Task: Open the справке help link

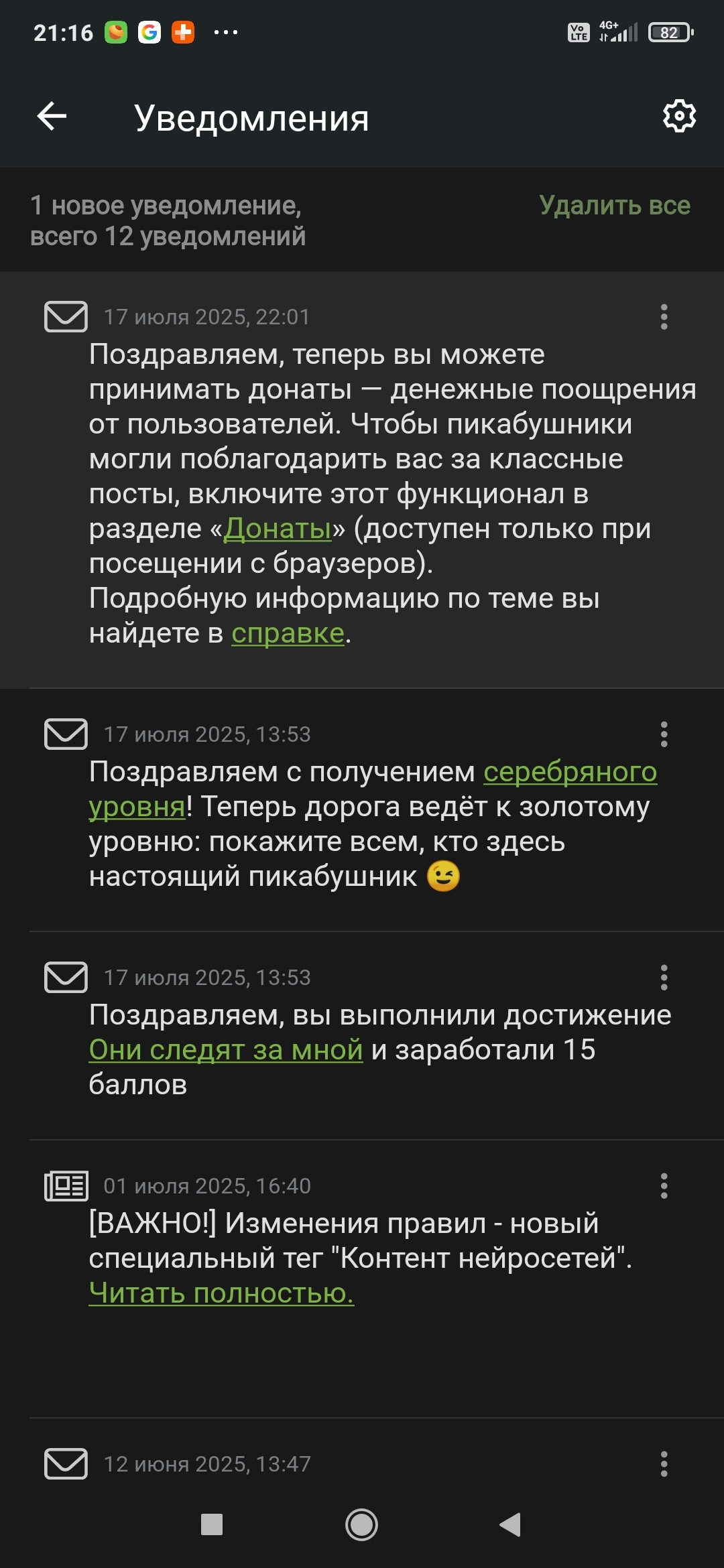Action: [288, 633]
